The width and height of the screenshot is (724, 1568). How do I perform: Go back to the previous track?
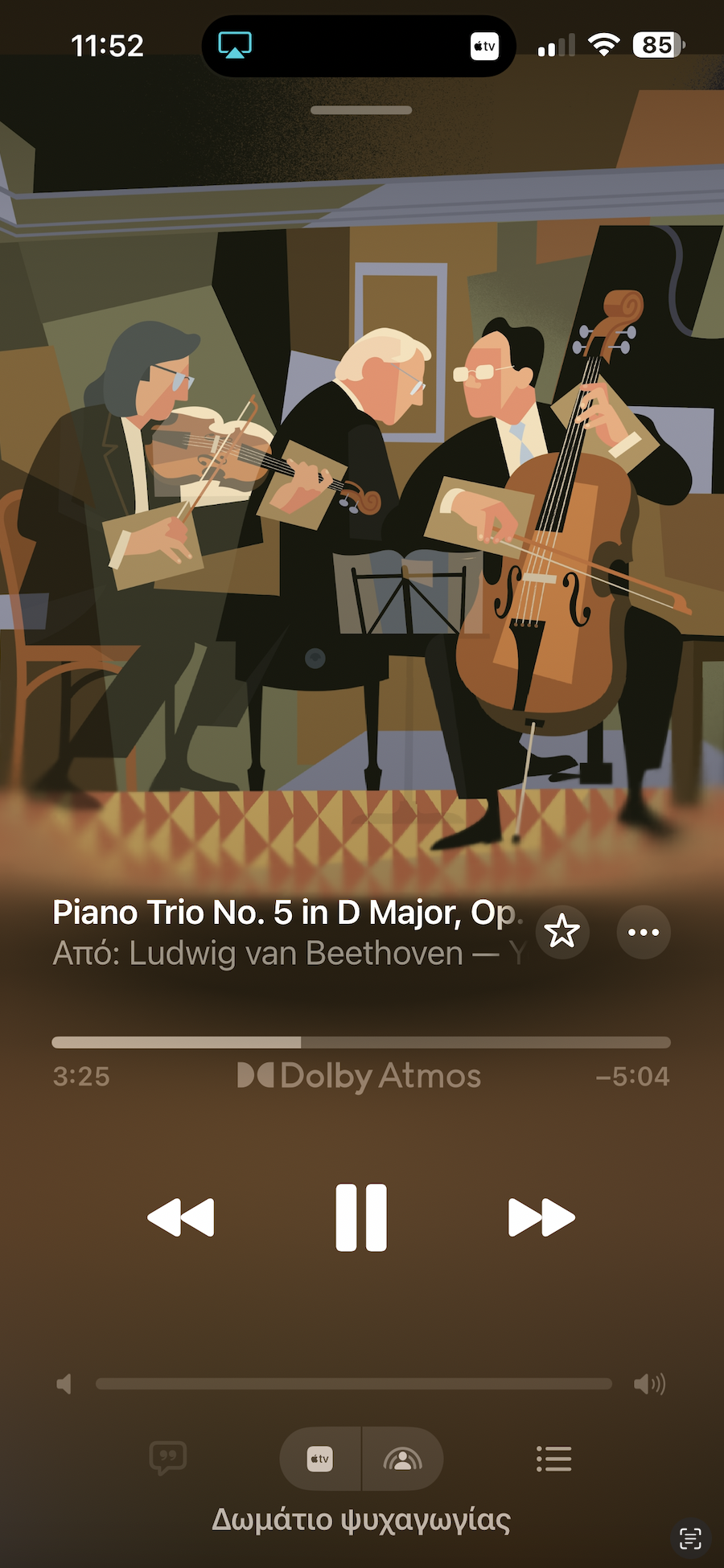[x=181, y=1217]
